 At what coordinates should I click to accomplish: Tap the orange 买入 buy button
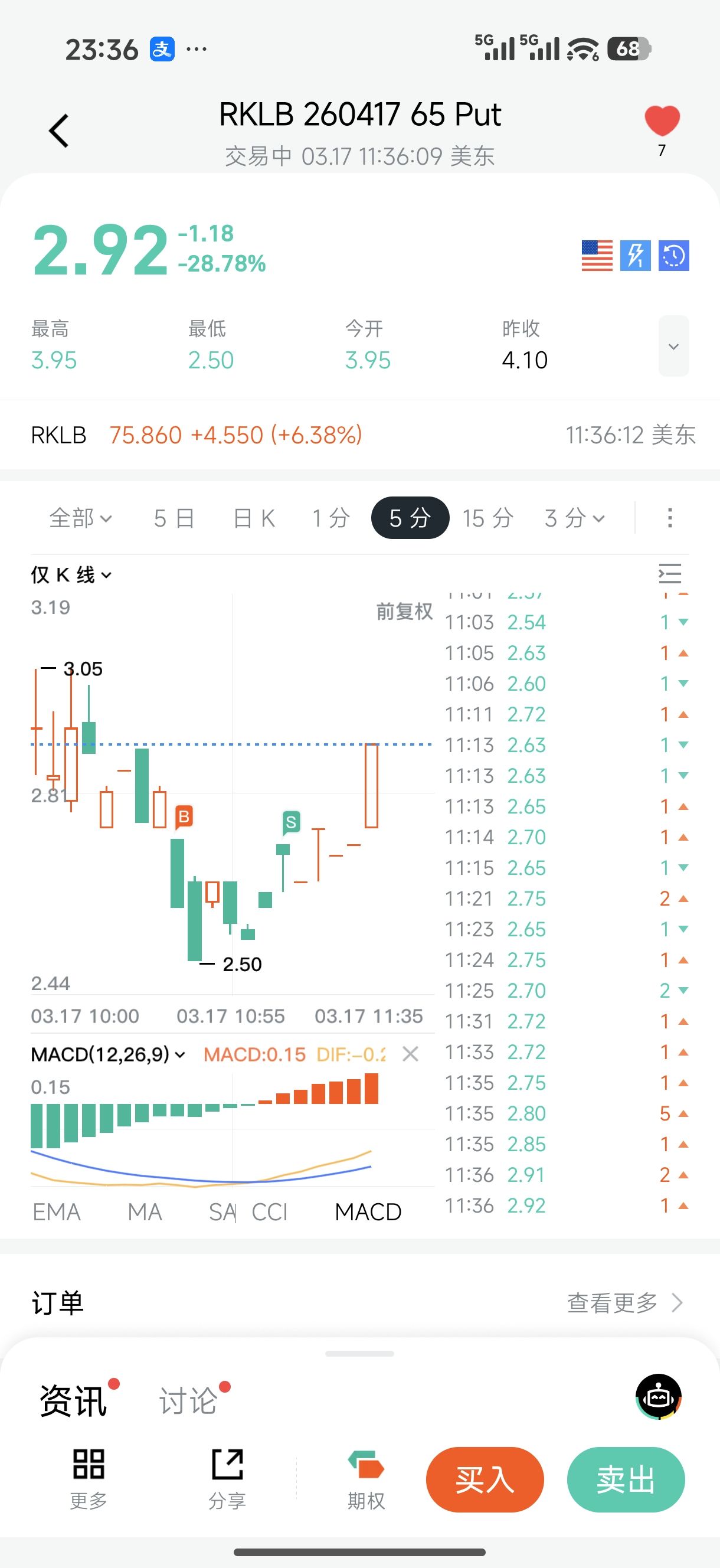point(485,1479)
